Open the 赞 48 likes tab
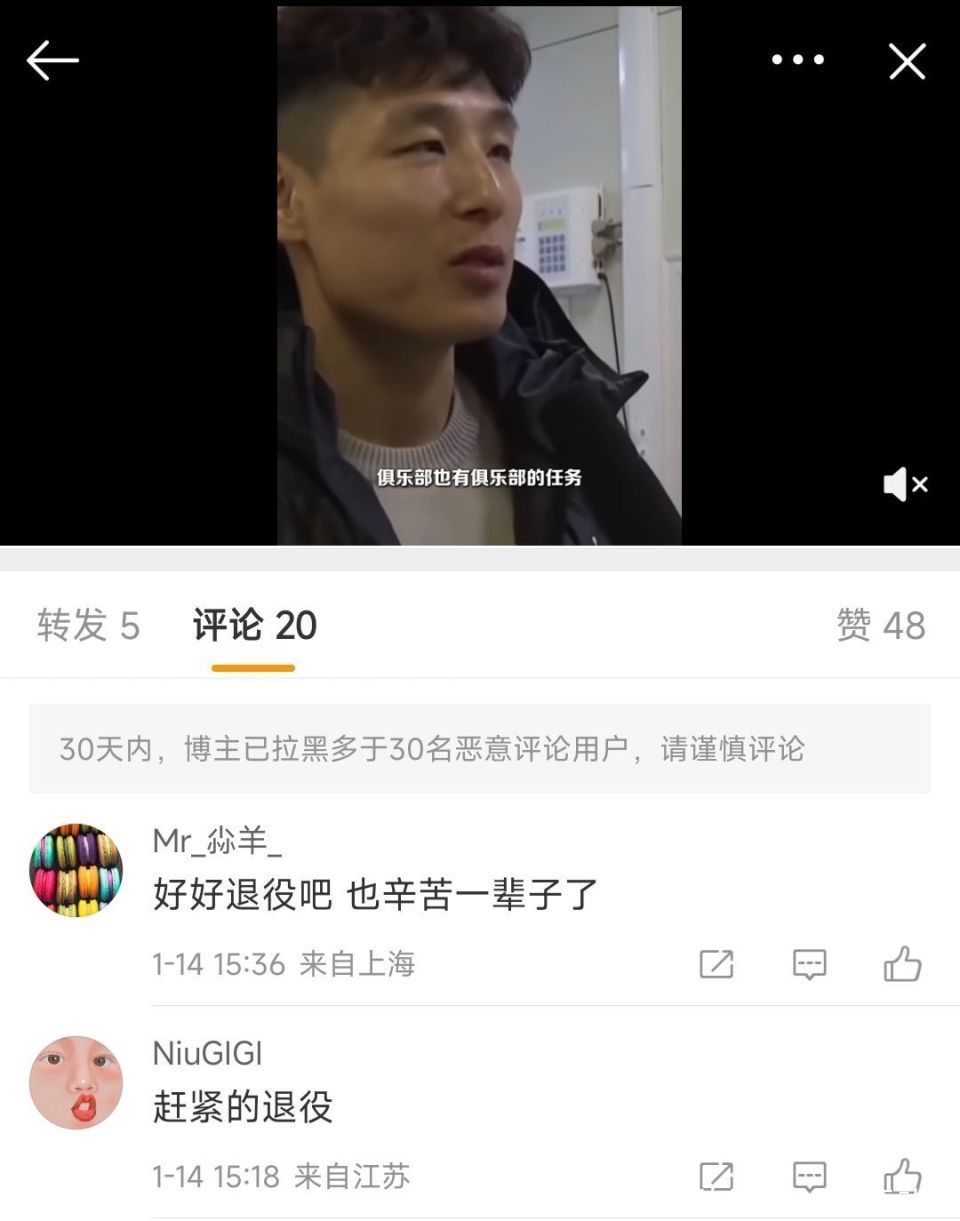 point(880,626)
